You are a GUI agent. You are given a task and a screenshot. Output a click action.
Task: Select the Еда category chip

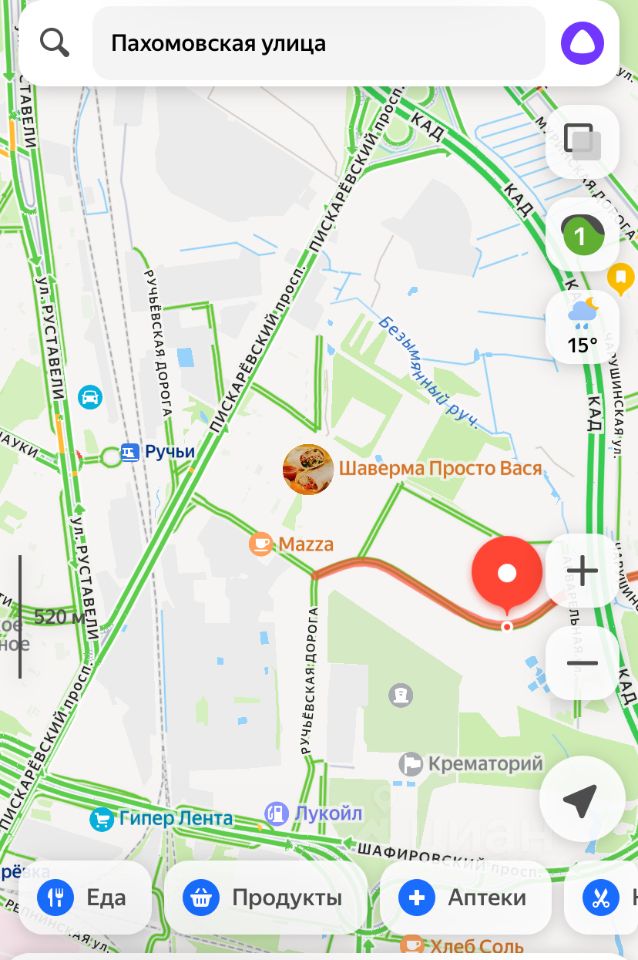[82, 898]
